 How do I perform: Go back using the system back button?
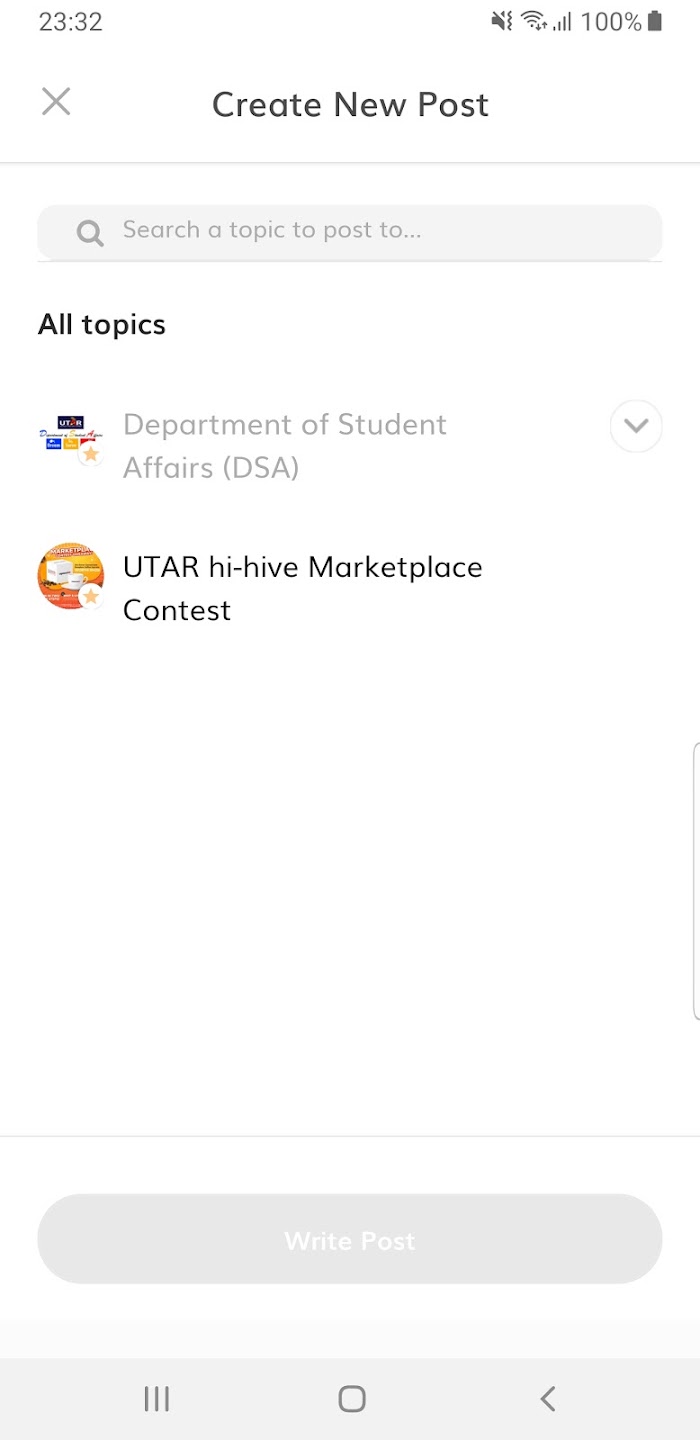547,1398
